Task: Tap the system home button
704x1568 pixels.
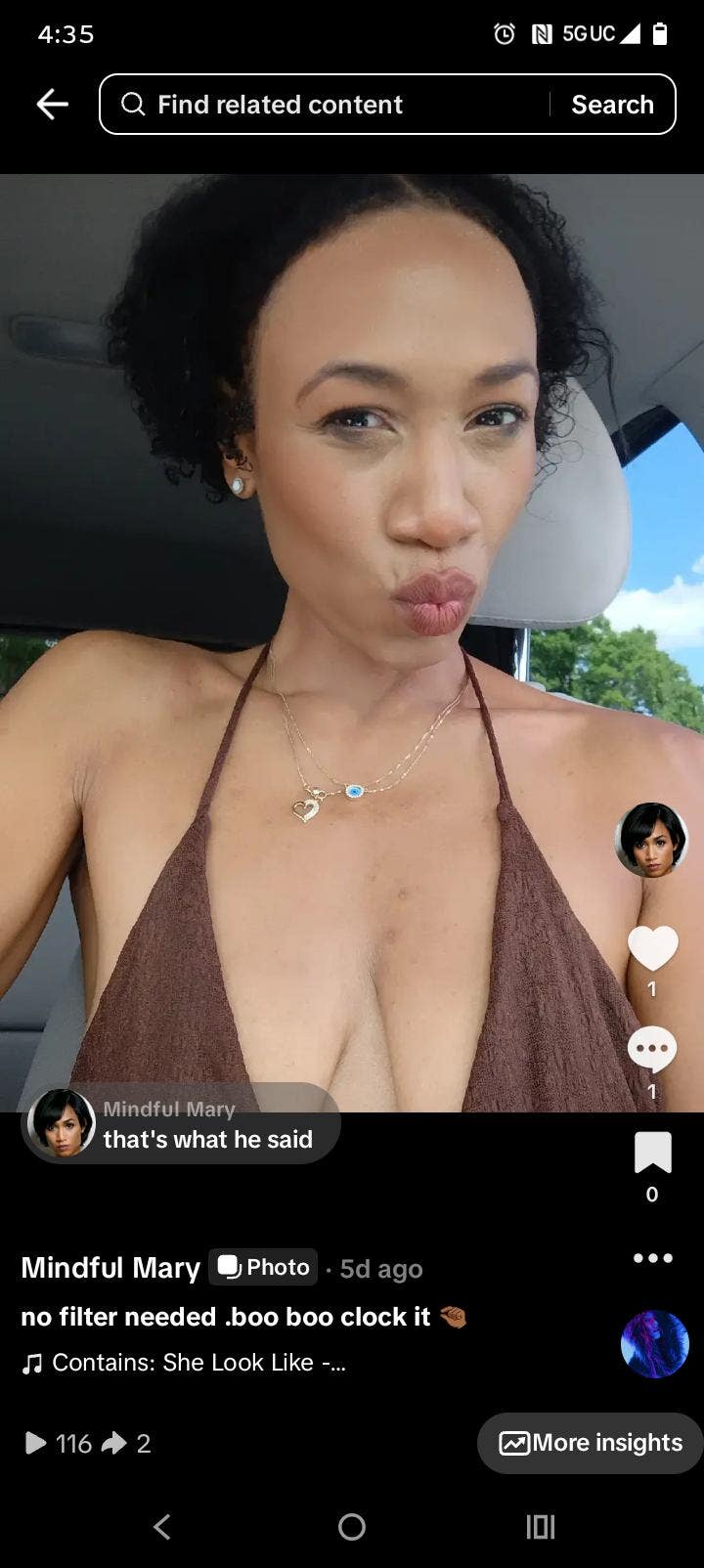Action: [352, 1527]
